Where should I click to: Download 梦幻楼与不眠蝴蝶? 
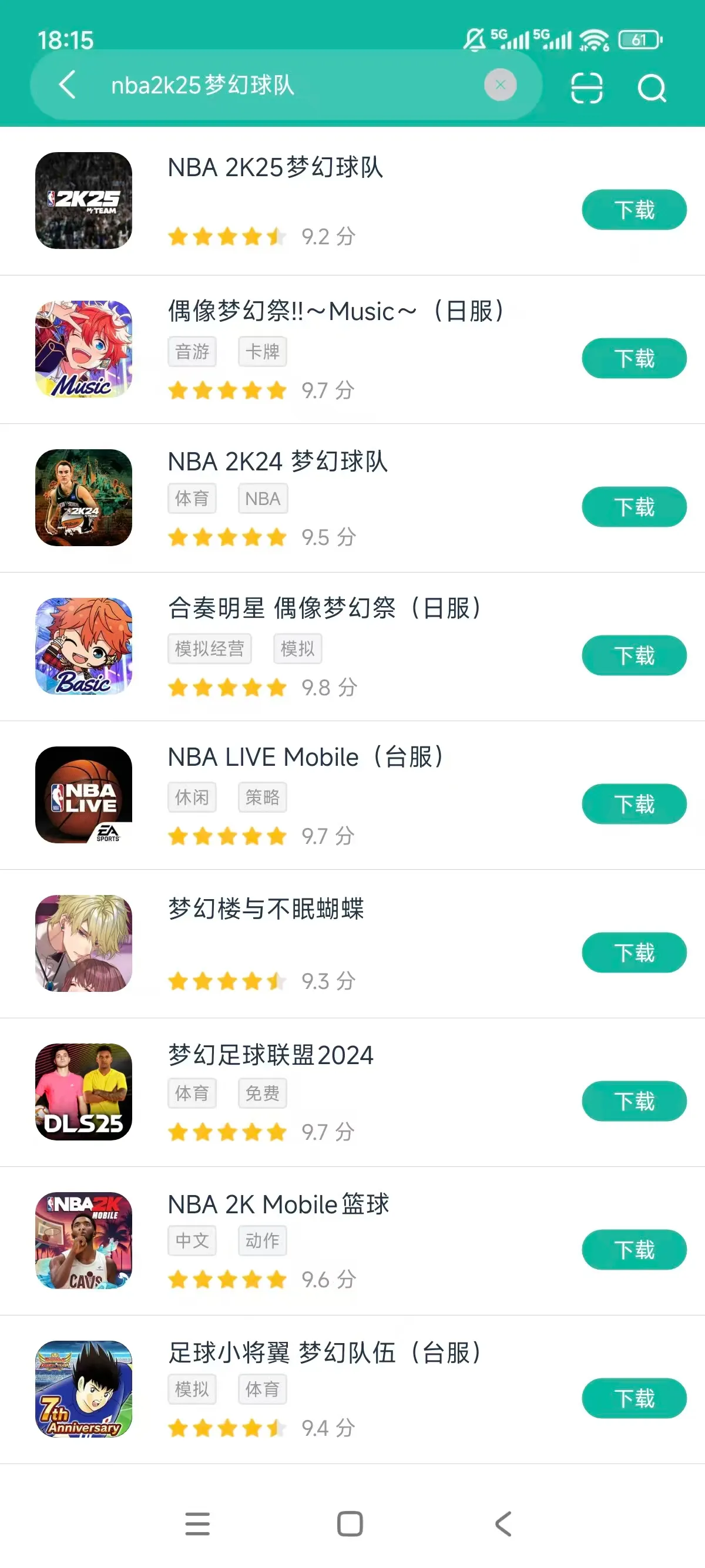634,953
